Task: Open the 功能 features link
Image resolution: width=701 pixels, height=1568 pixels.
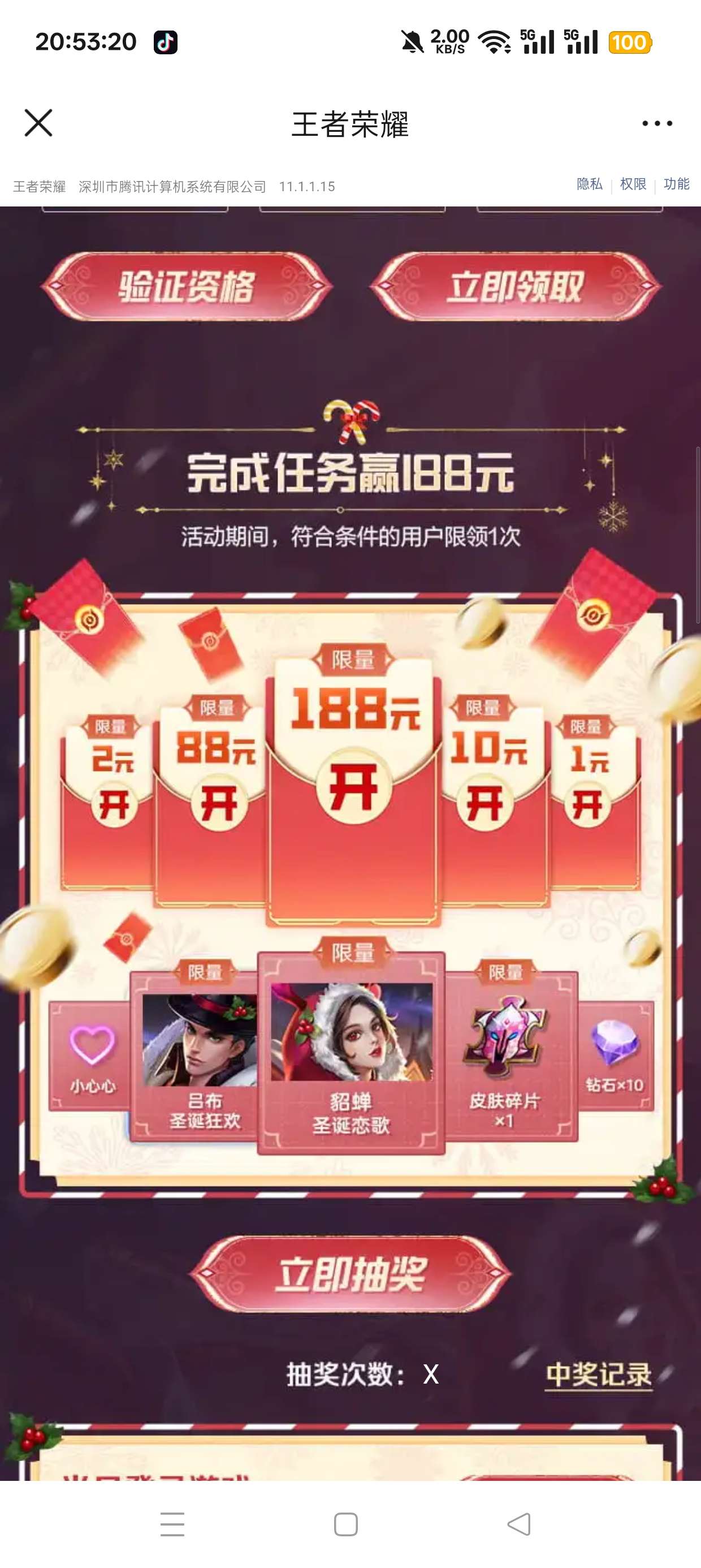Action: (x=676, y=184)
